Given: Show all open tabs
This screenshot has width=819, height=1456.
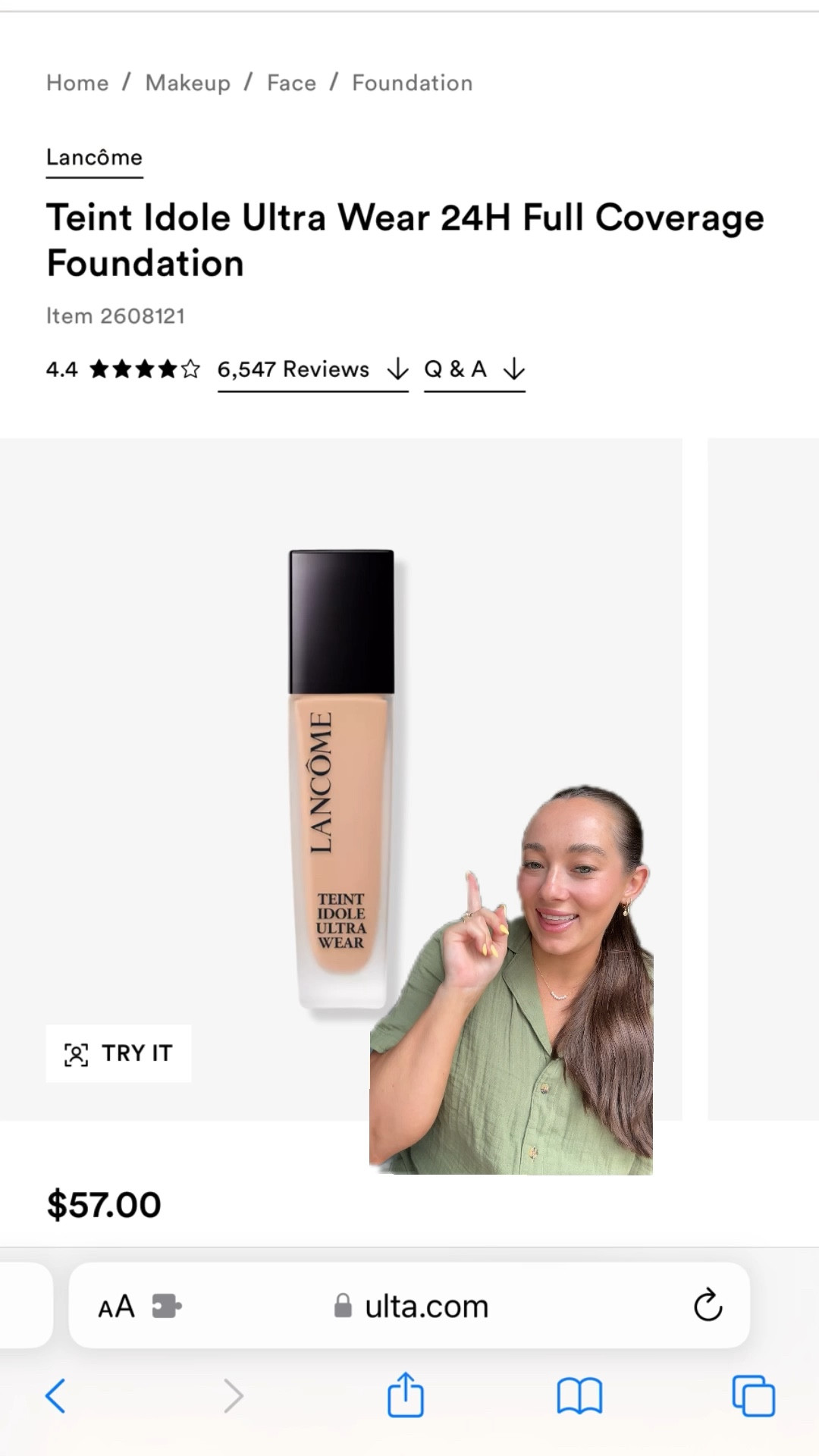Looking at the screenshot, I should click(753, 1396).
